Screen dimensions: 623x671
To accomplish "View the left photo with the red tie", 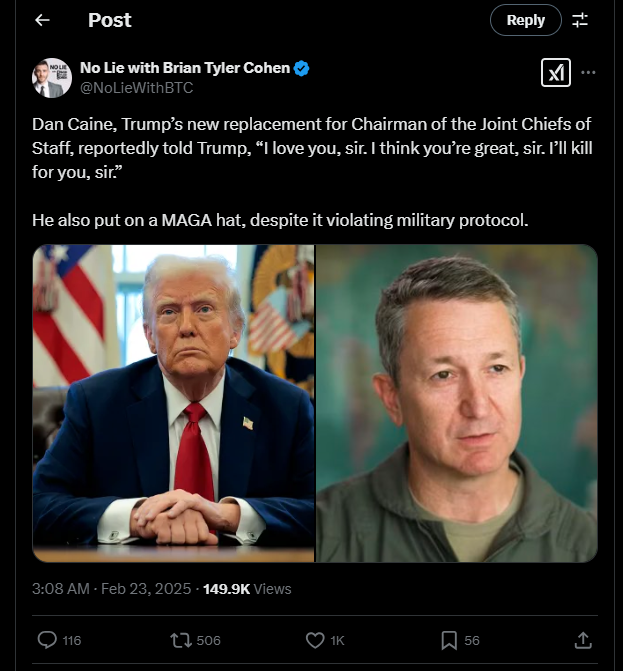I will coord(174,402).
